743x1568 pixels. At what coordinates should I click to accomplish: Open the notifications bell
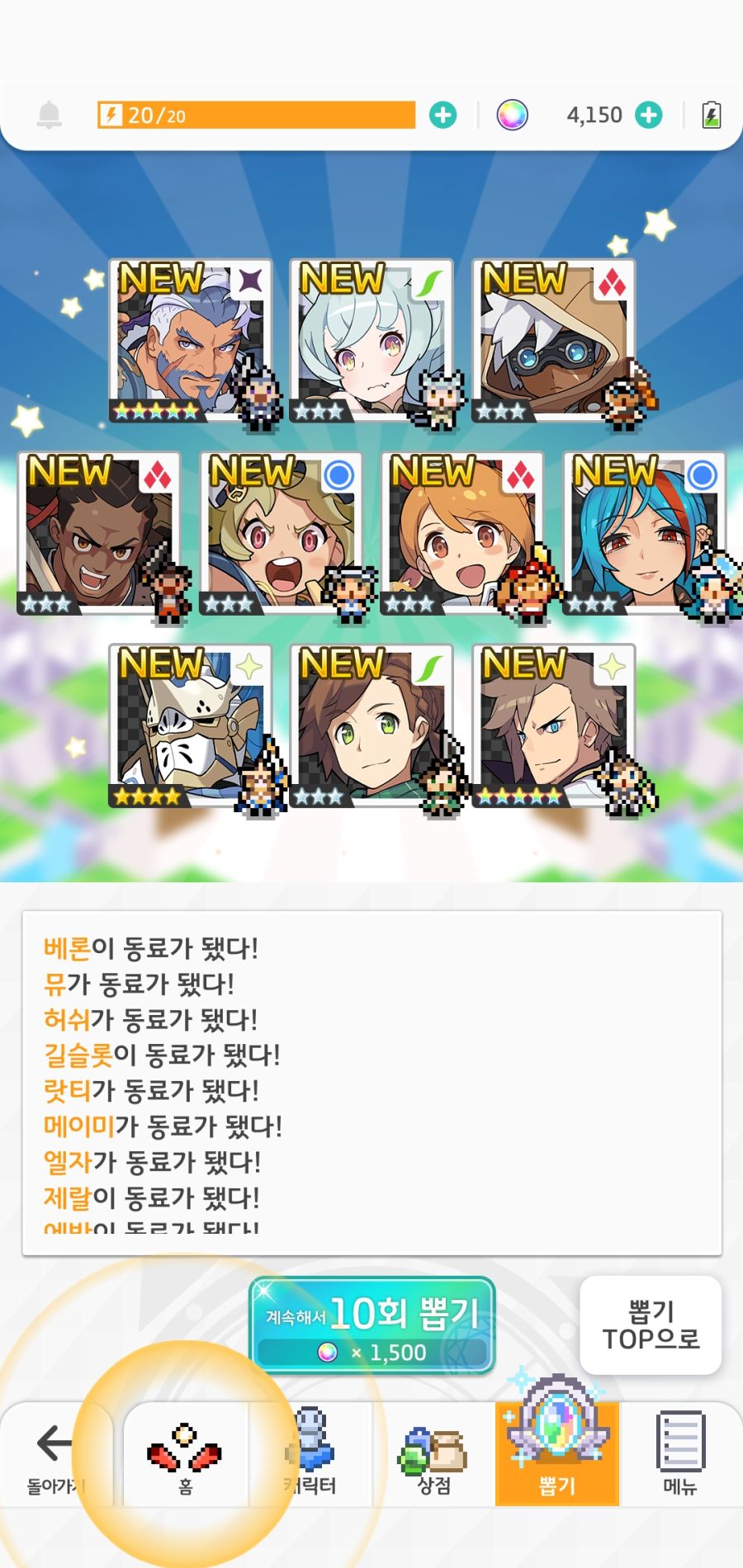click(50, 116)
